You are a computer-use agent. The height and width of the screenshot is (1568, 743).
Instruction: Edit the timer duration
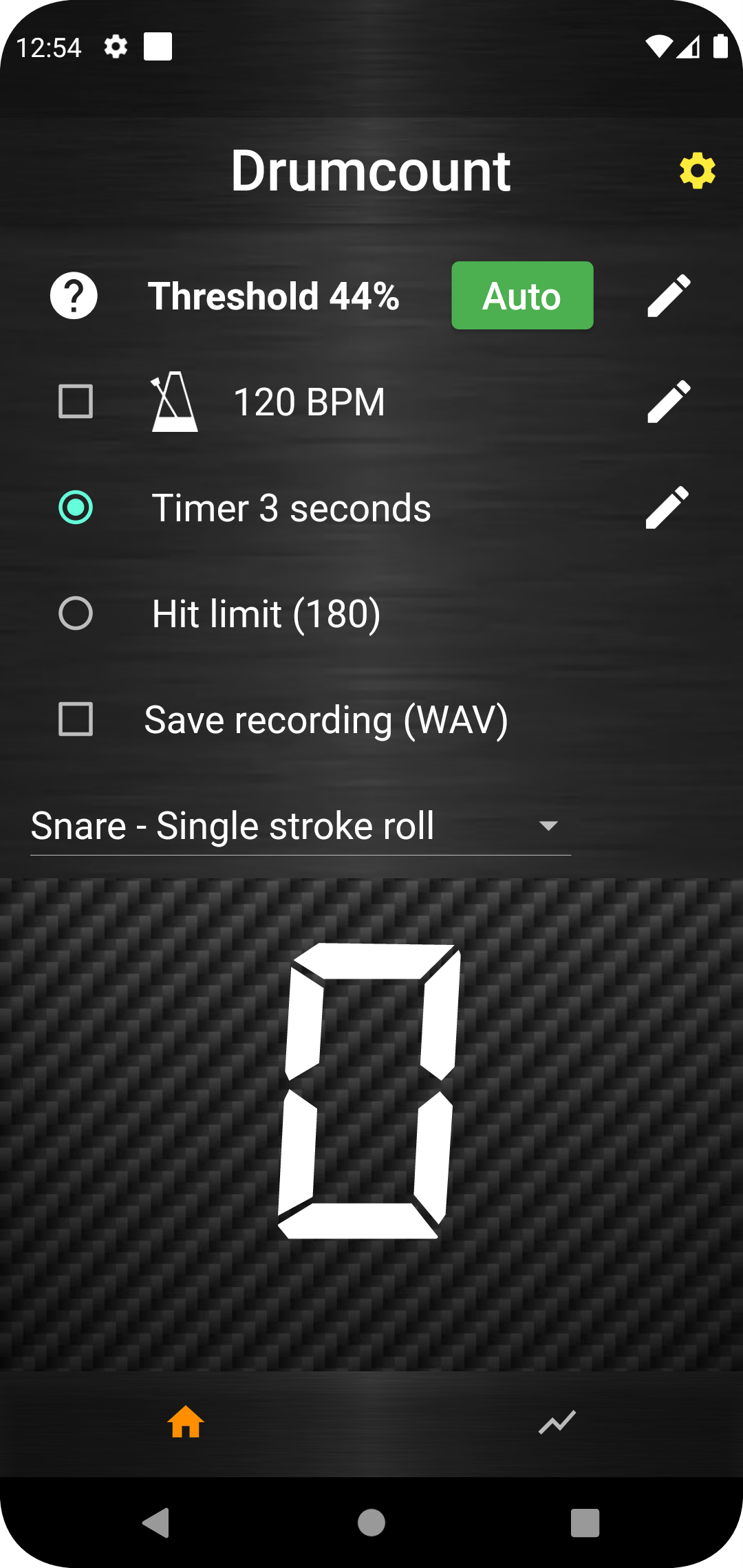667,508
